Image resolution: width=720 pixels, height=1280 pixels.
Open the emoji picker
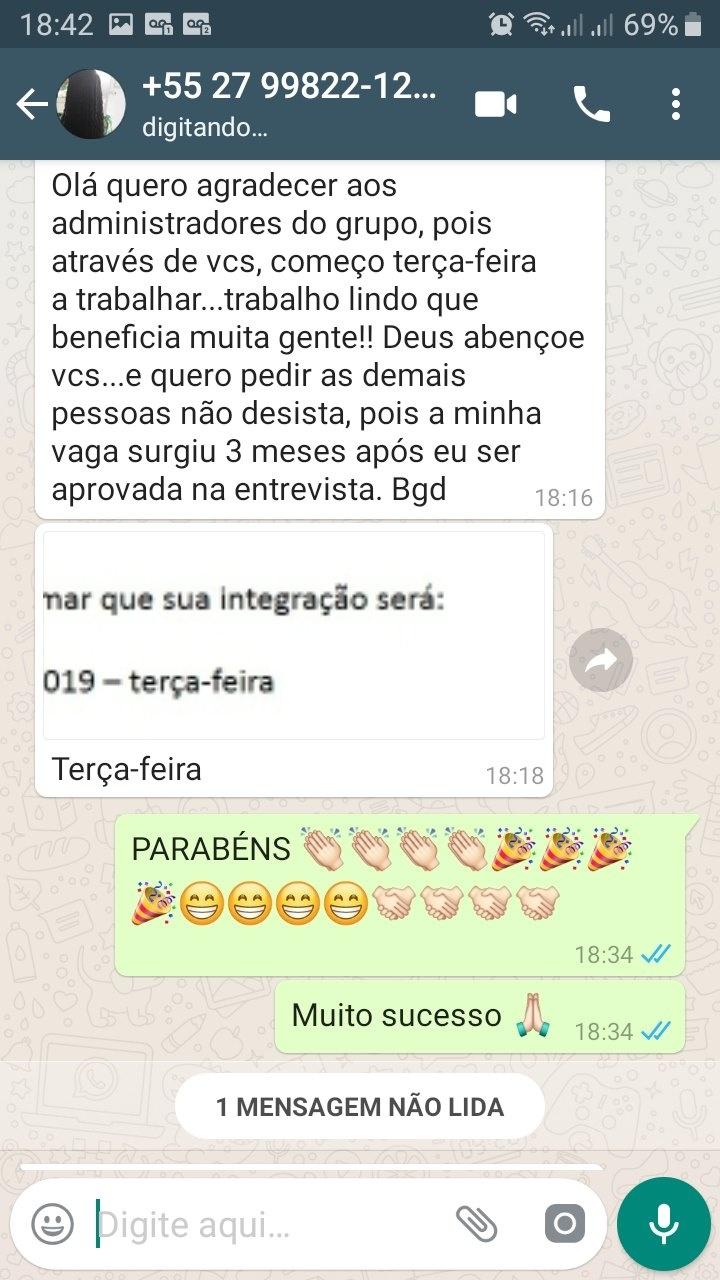[52, 1224]
